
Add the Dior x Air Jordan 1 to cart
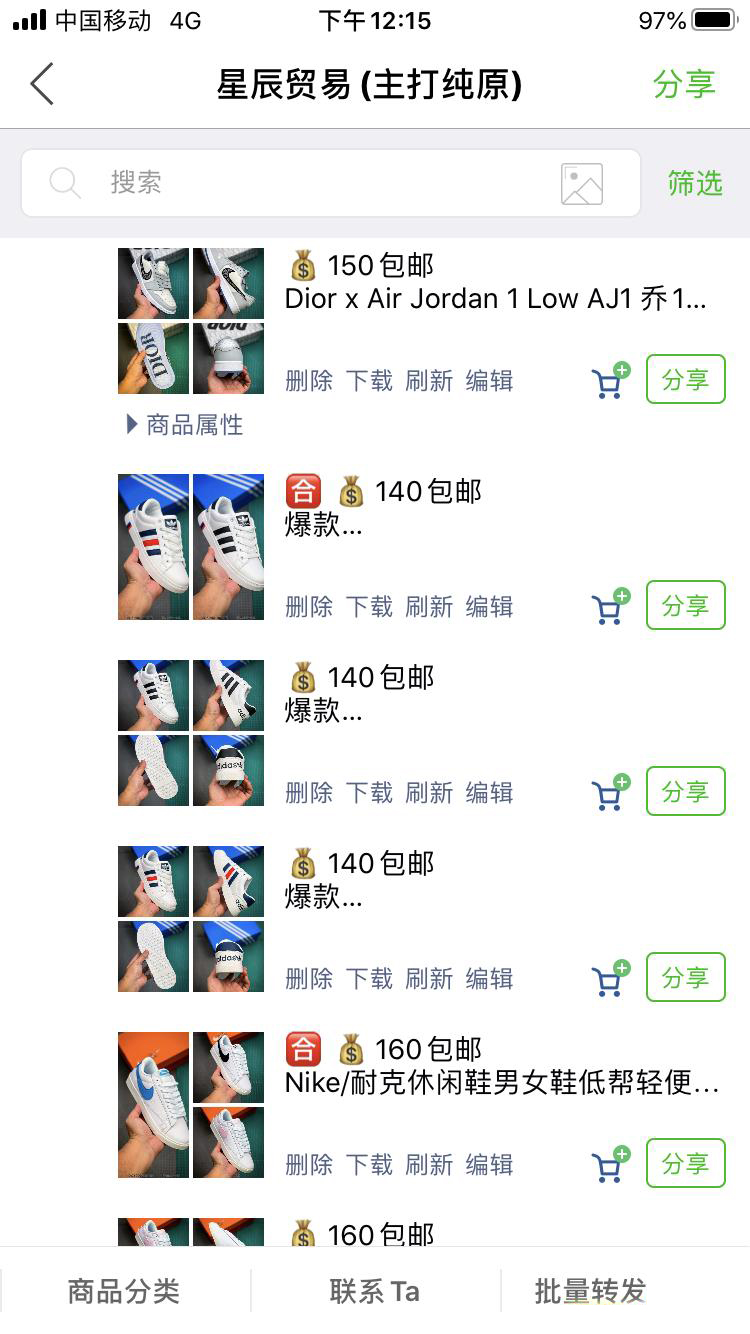coord(610,380)
